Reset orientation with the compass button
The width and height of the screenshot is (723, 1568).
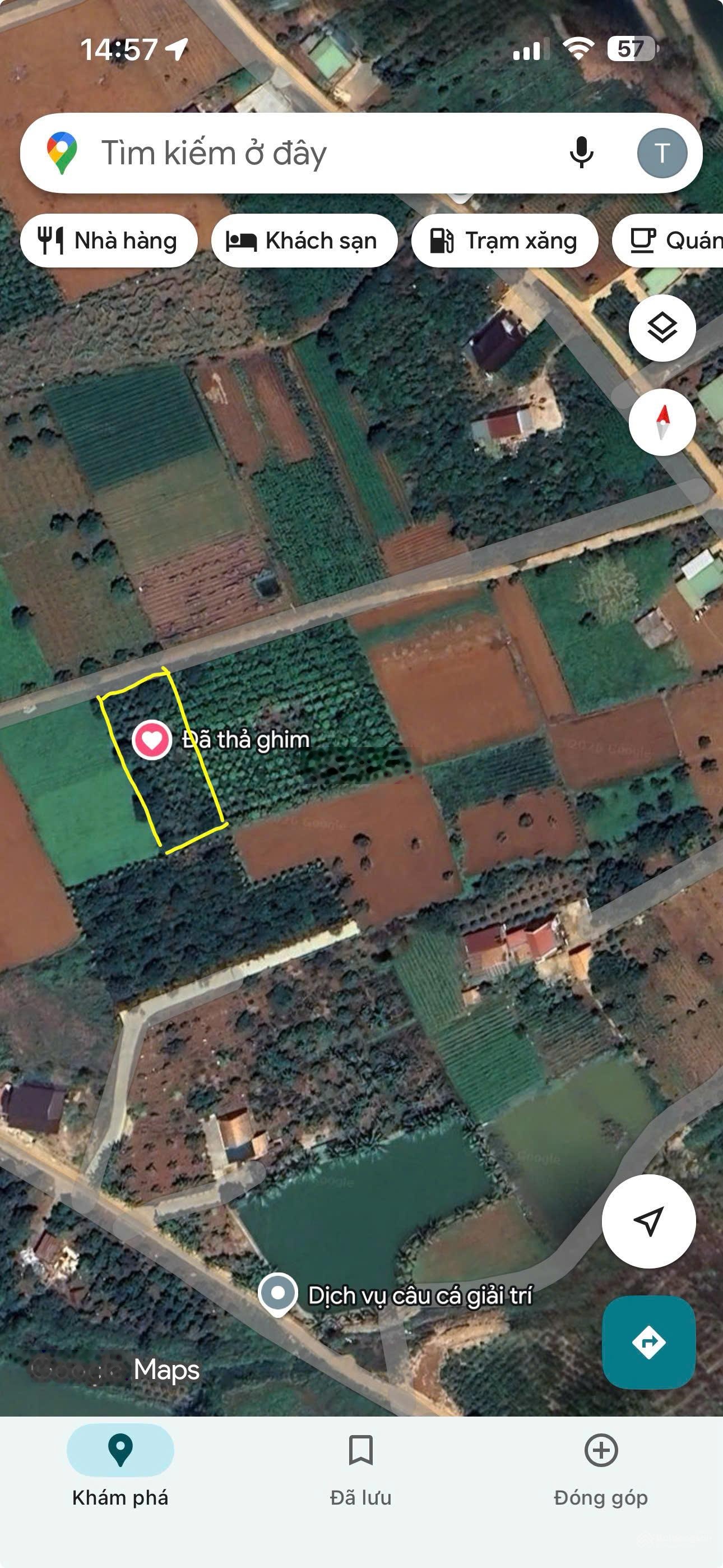661,422
